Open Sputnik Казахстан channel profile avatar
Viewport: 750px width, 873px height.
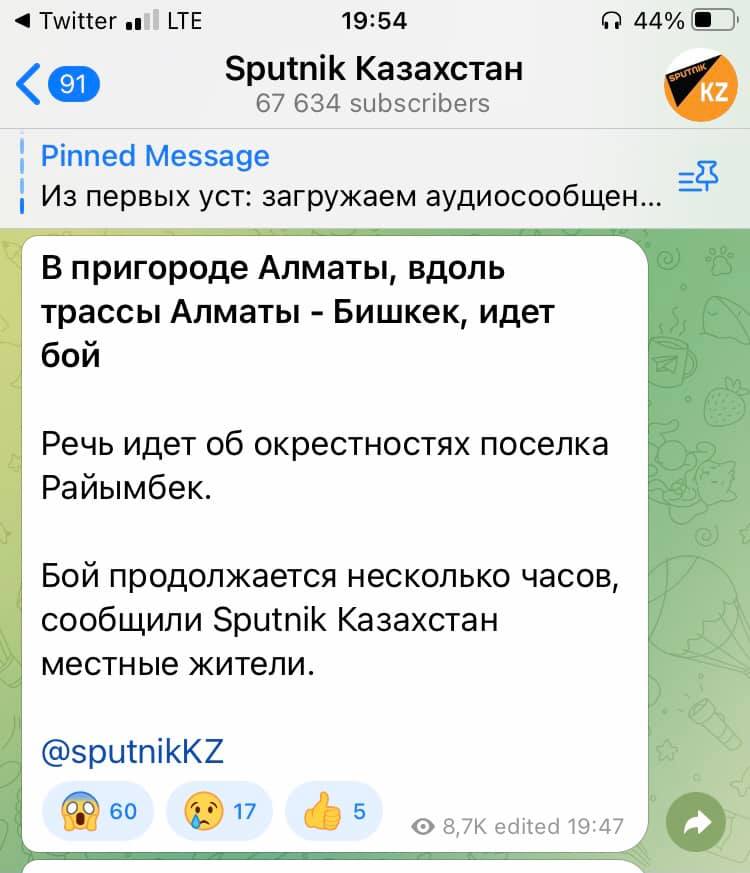pyautogui.click(x=700, y=84)
